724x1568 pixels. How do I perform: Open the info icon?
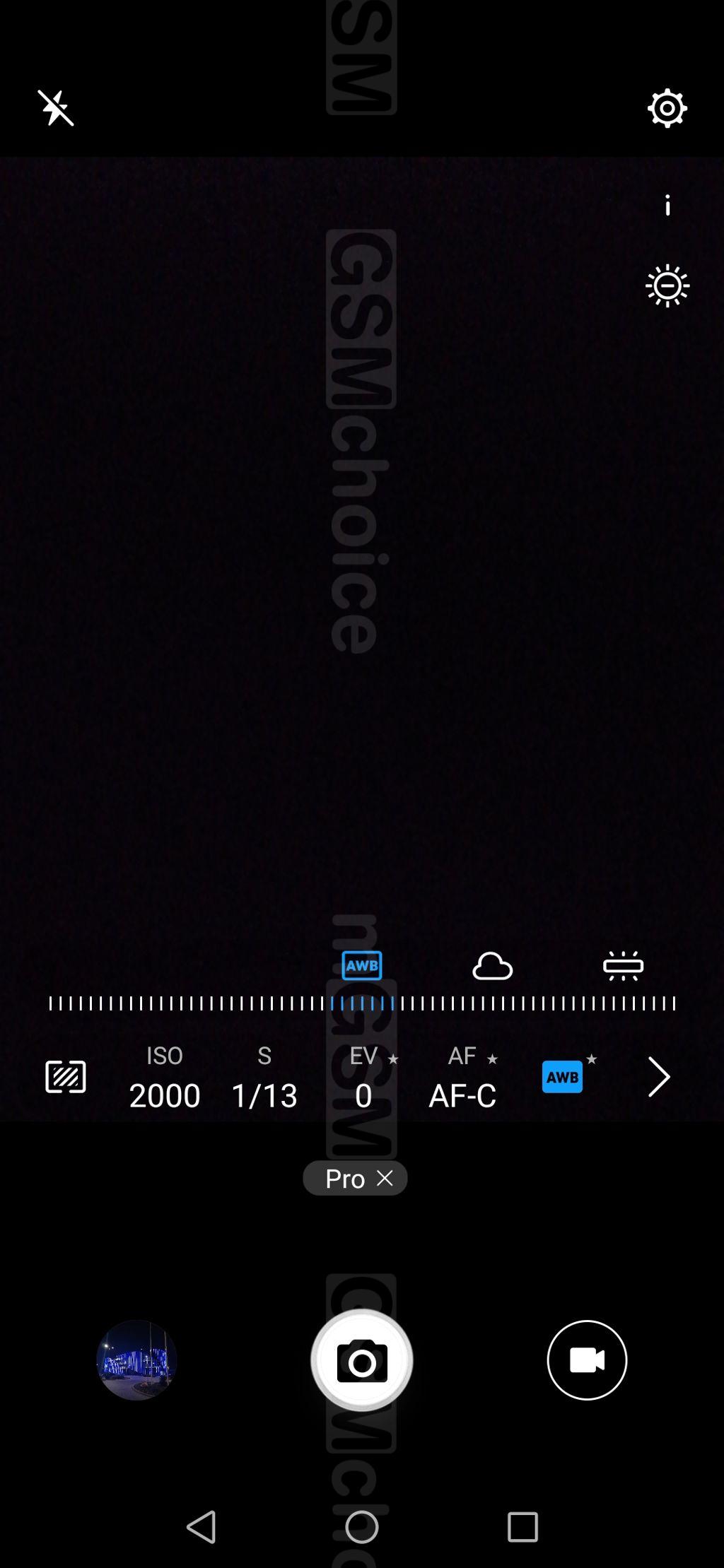coord(667,206)
